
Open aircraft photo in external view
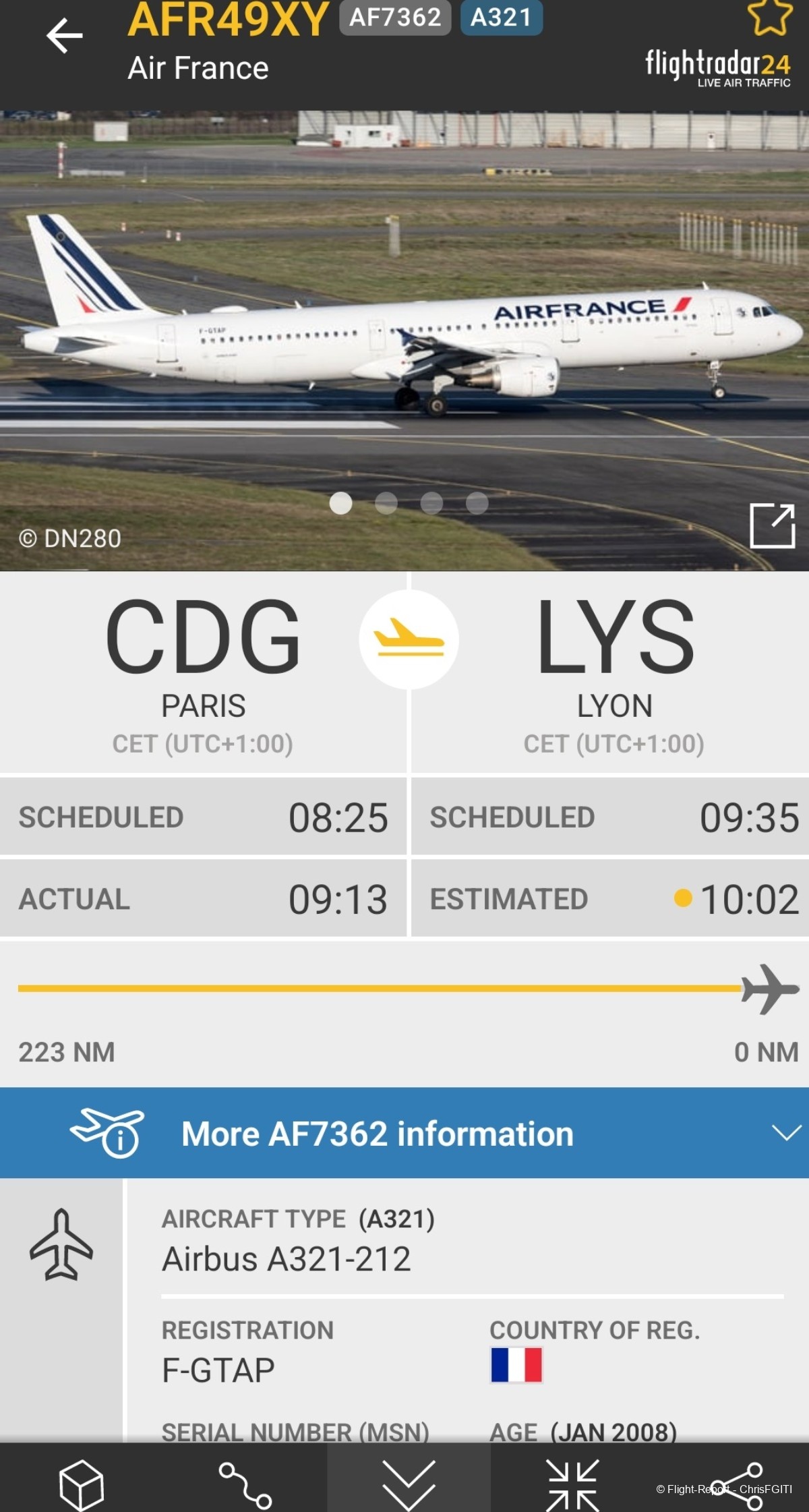point(772,525)
